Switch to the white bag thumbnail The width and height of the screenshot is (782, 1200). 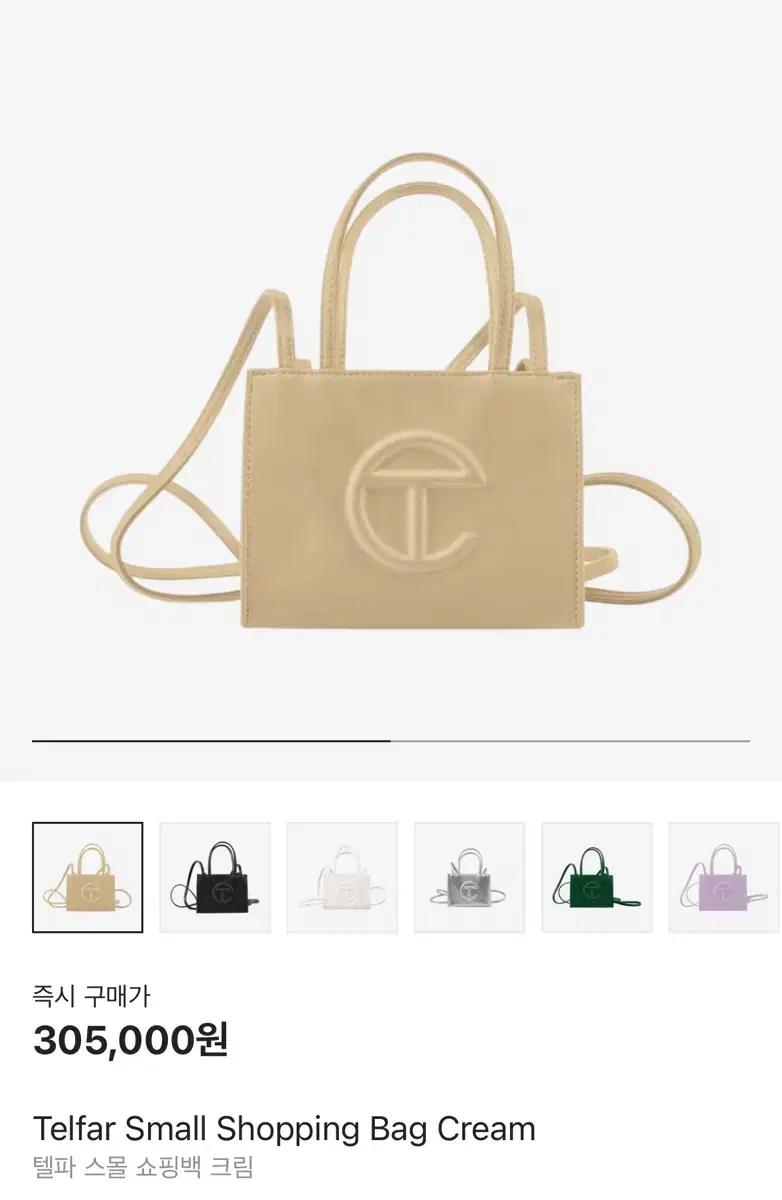(x=342, y=877)
